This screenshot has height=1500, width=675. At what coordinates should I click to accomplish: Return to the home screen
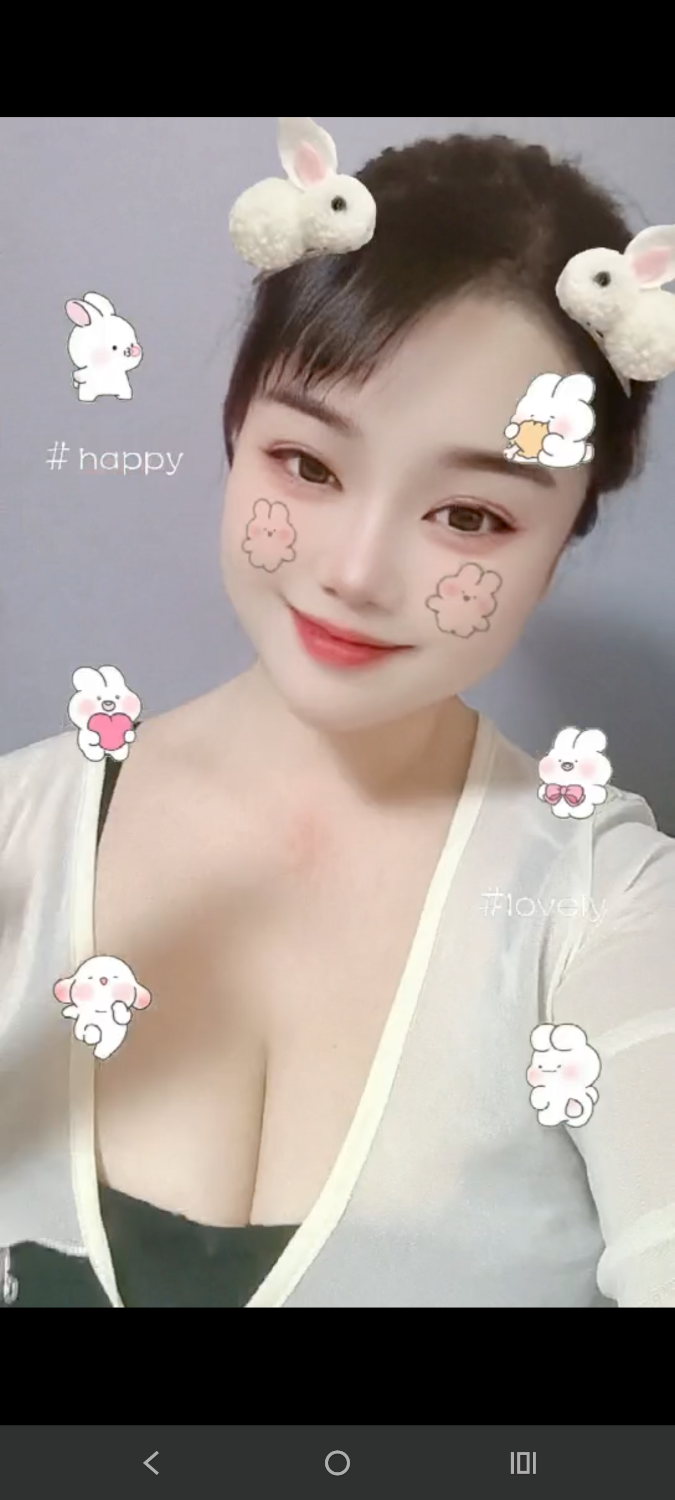click(337, 1463)
